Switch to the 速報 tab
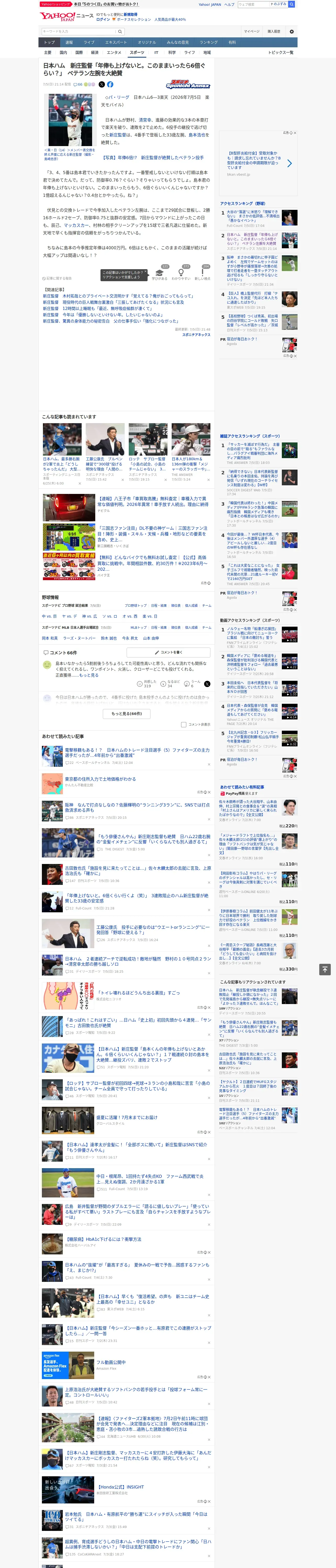This screenshot has height=1568, width=336. coord(69,42)
